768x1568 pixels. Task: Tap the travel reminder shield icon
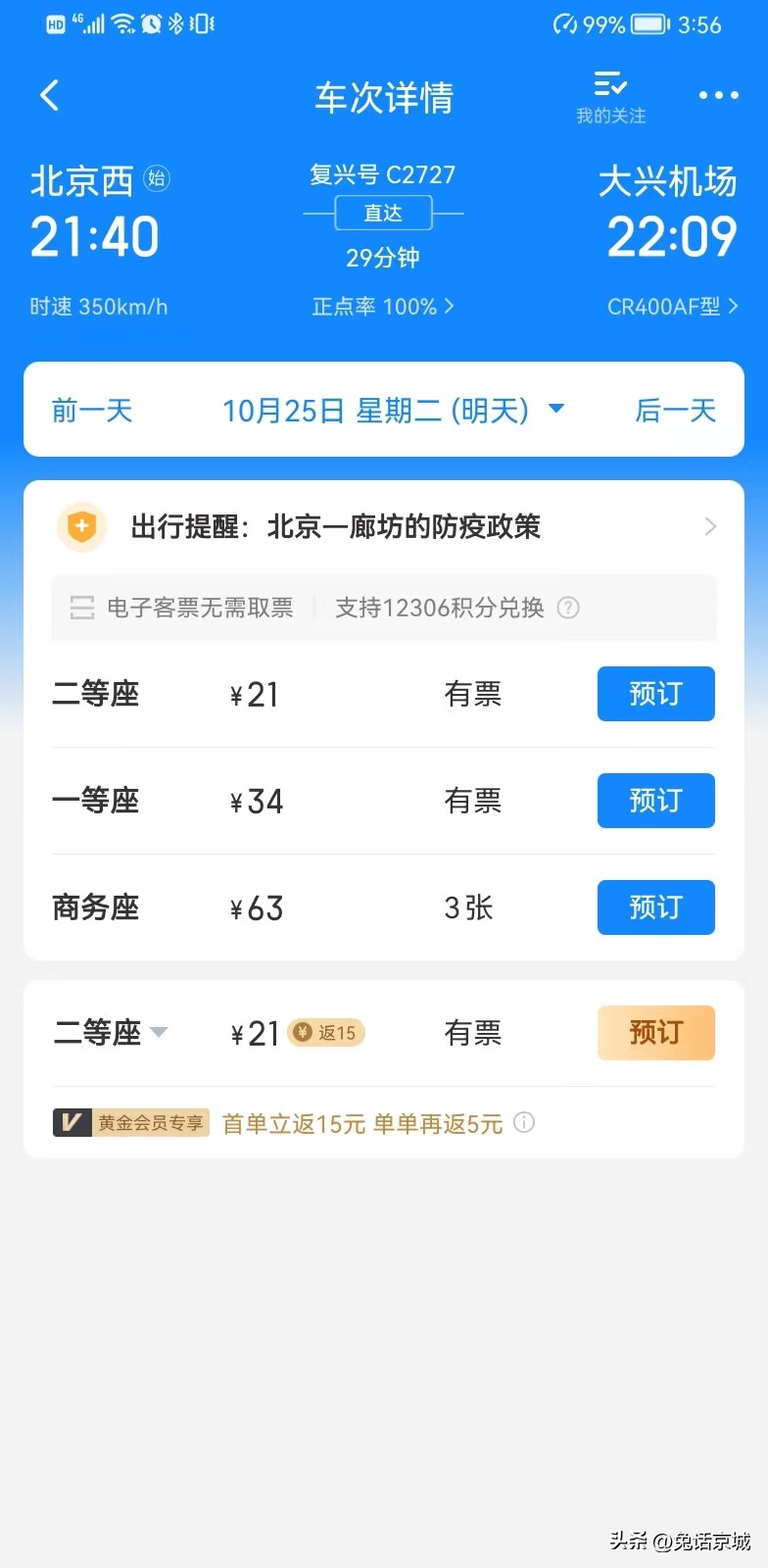coord(82,526)
